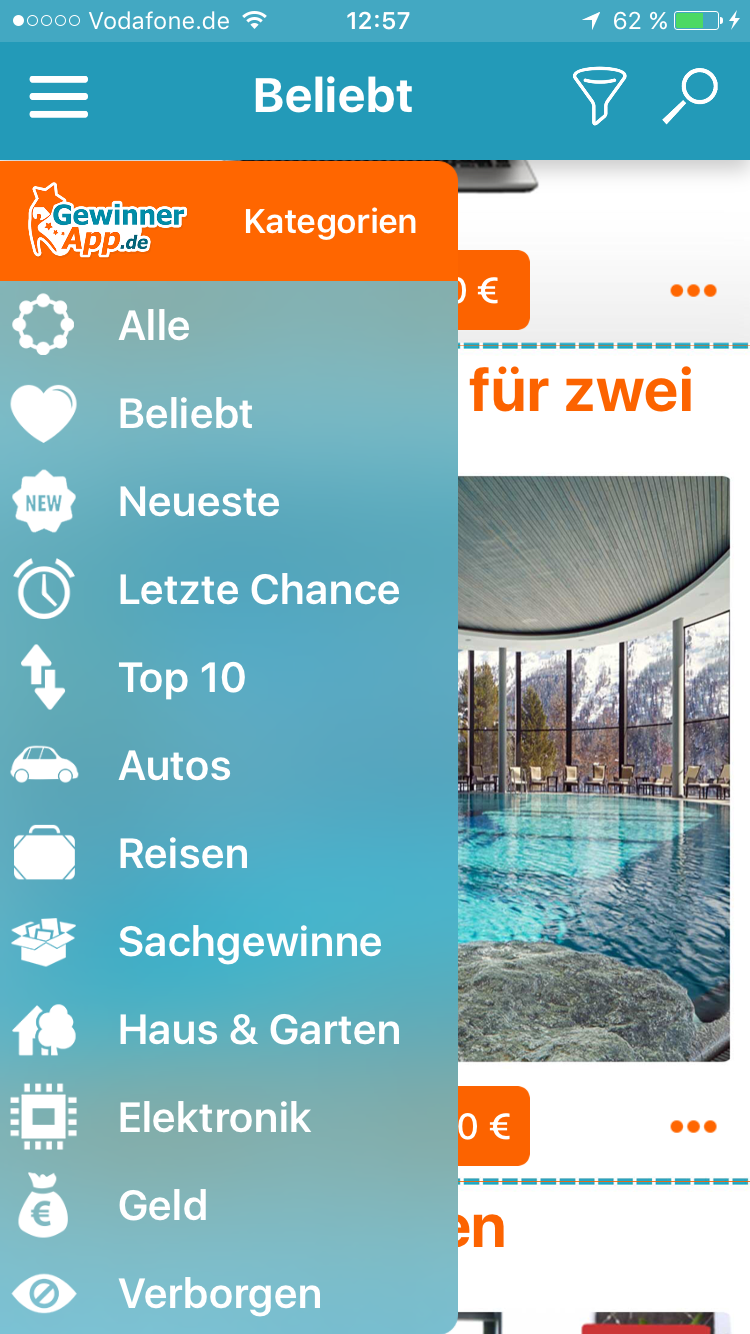
Task: Open the filter funnel icon
Action: coord(598,96)
